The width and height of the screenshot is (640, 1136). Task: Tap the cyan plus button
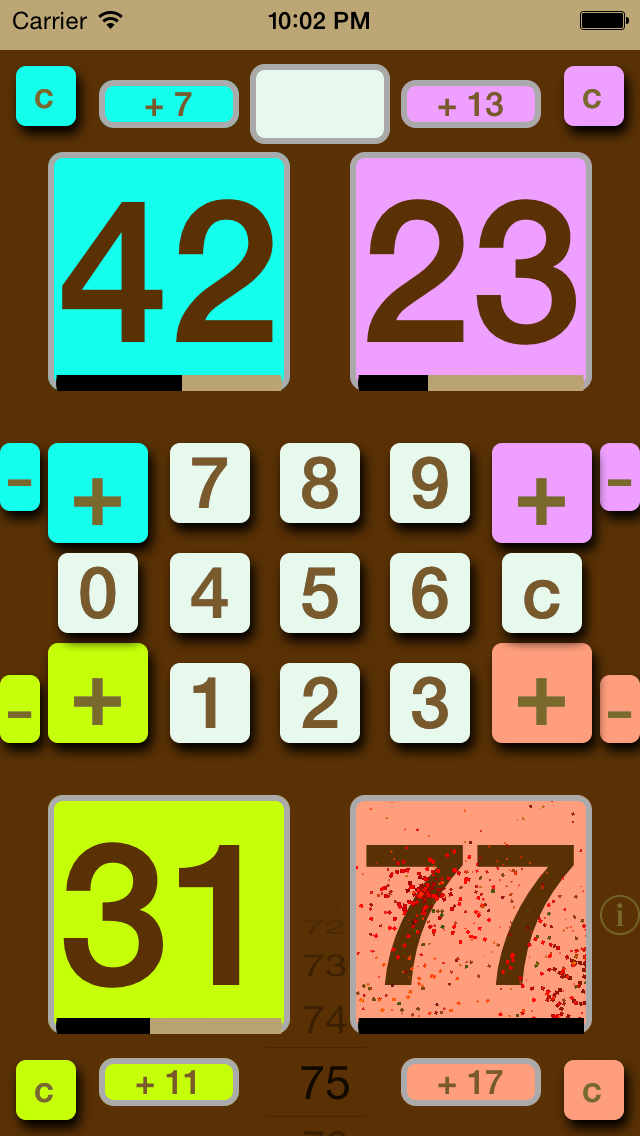[x=98, y=493]
